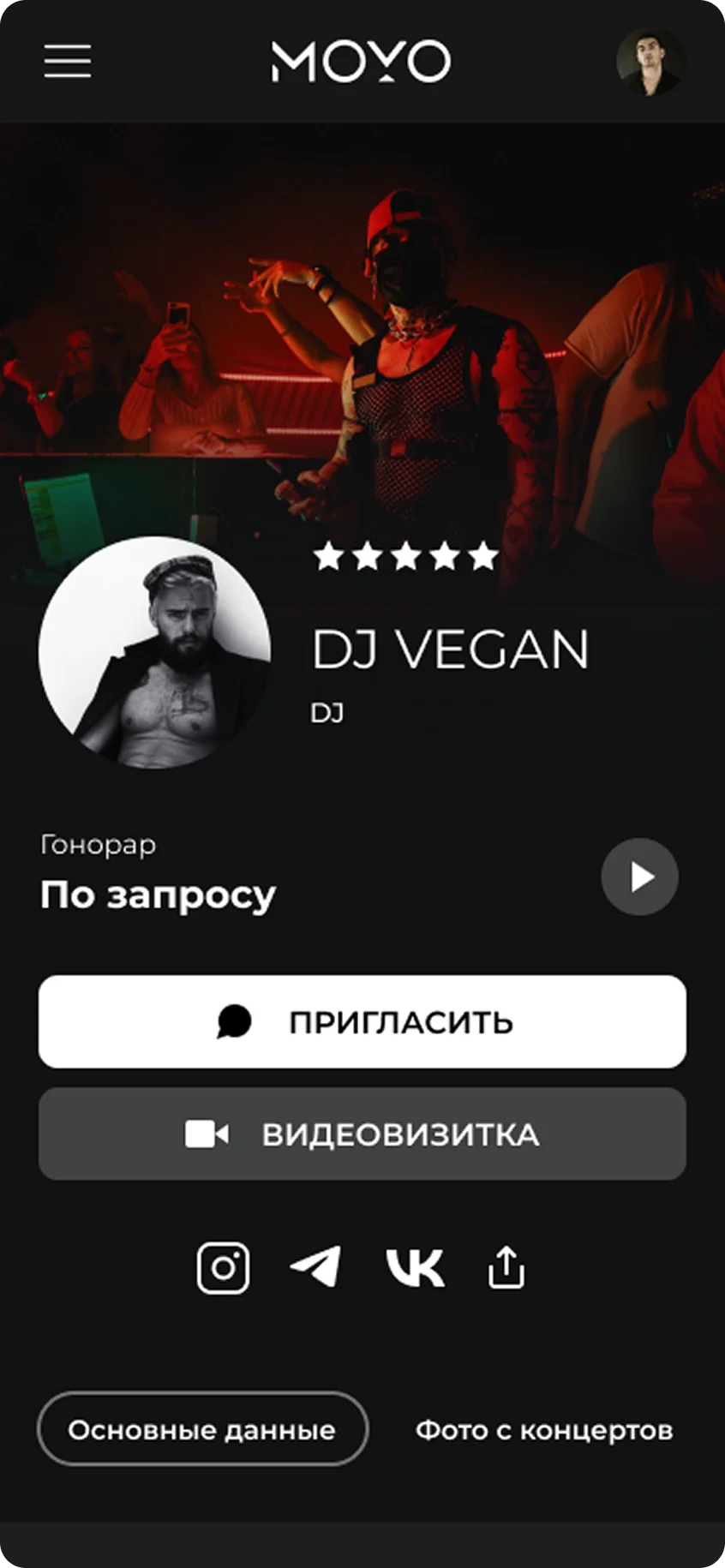Tap the ПРИГЛАСИТЬ button
The height and width of the screenshot is (1568, 725).
362,1021
